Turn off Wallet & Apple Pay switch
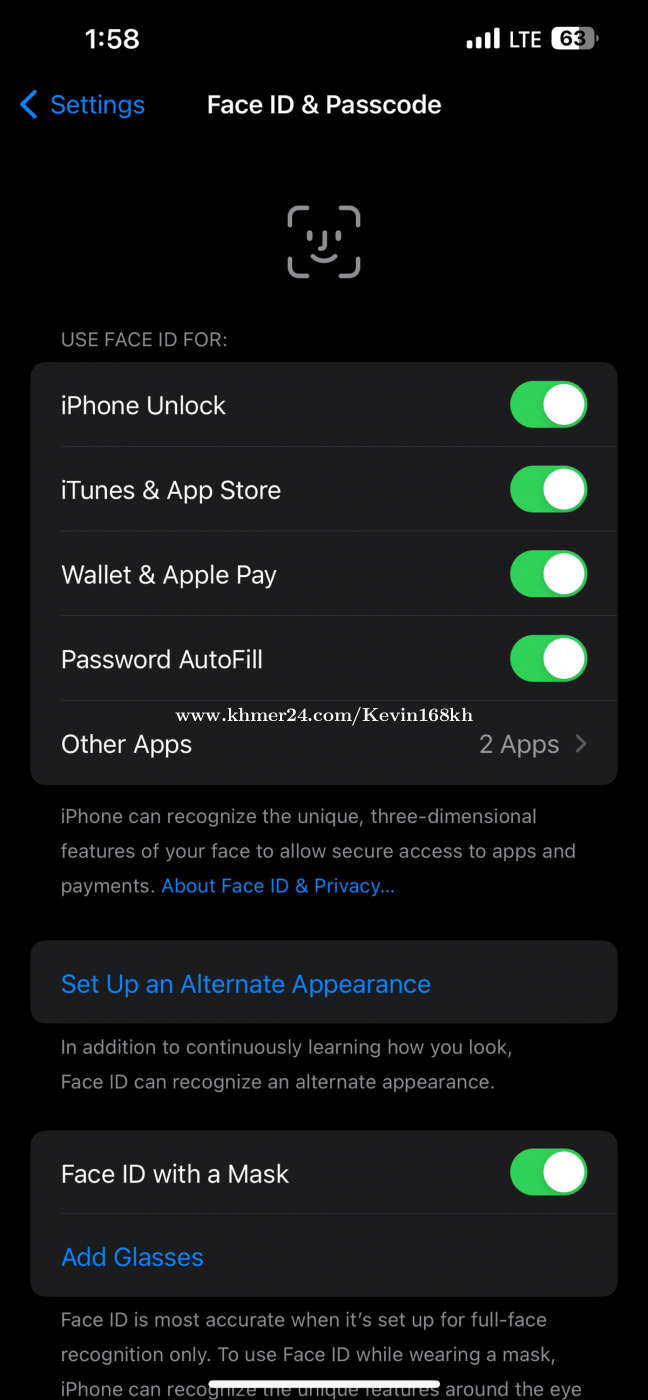The width and height of the screenshot is (648, 1400). tap(548, 575)
